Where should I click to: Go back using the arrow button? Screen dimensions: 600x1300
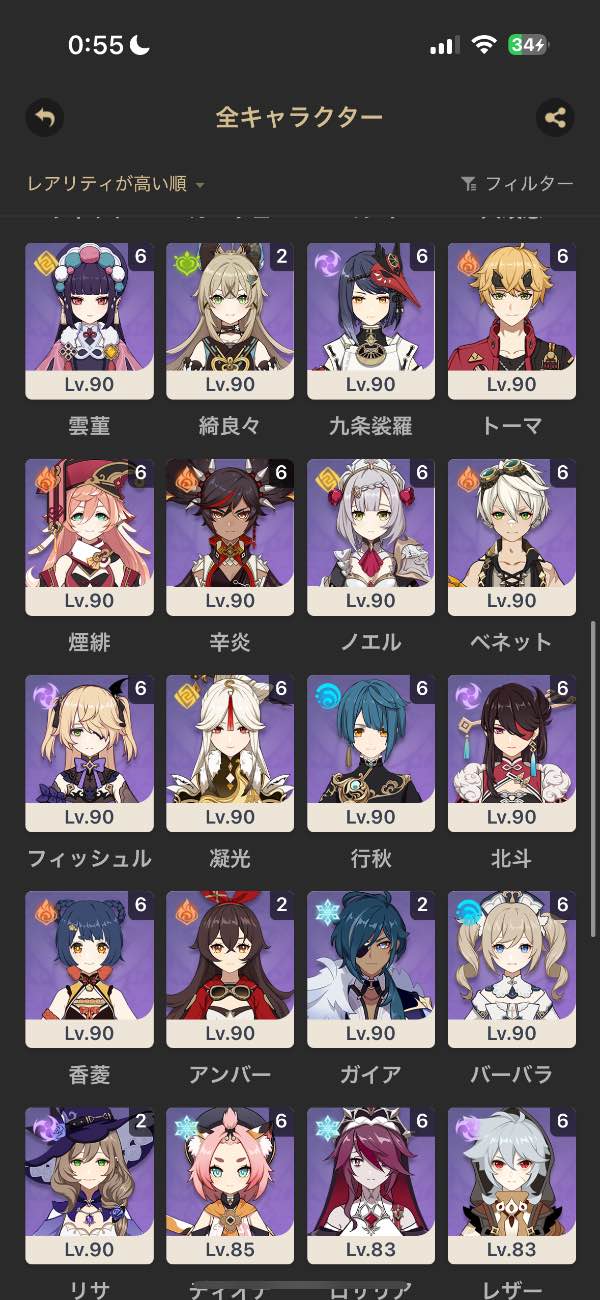(45, 118)
